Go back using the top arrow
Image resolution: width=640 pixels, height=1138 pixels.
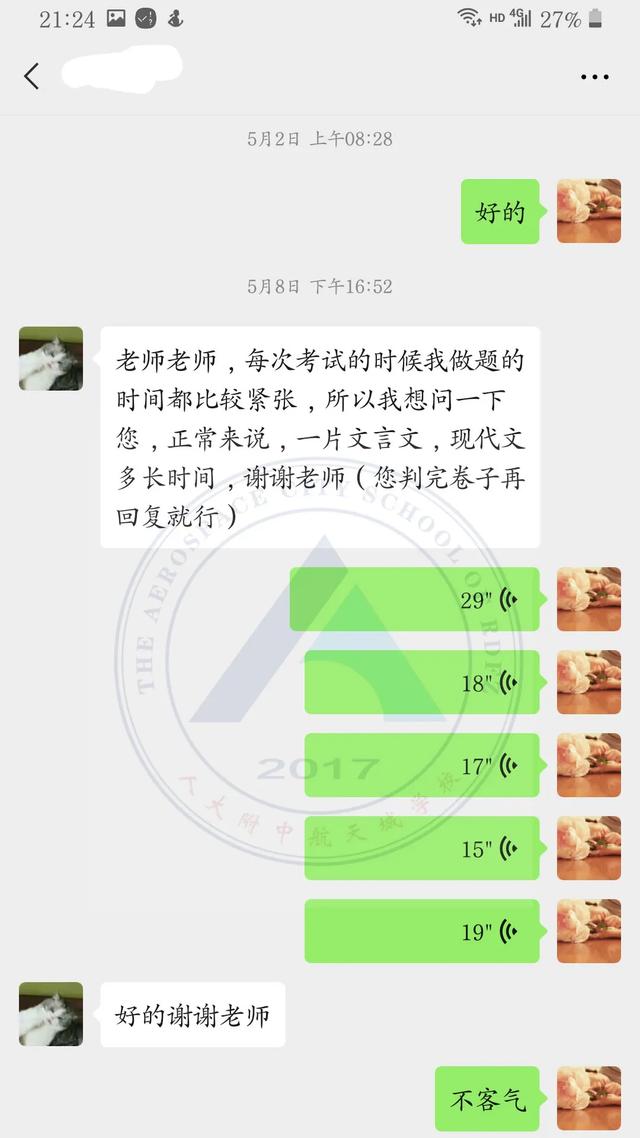coord(32,76)
